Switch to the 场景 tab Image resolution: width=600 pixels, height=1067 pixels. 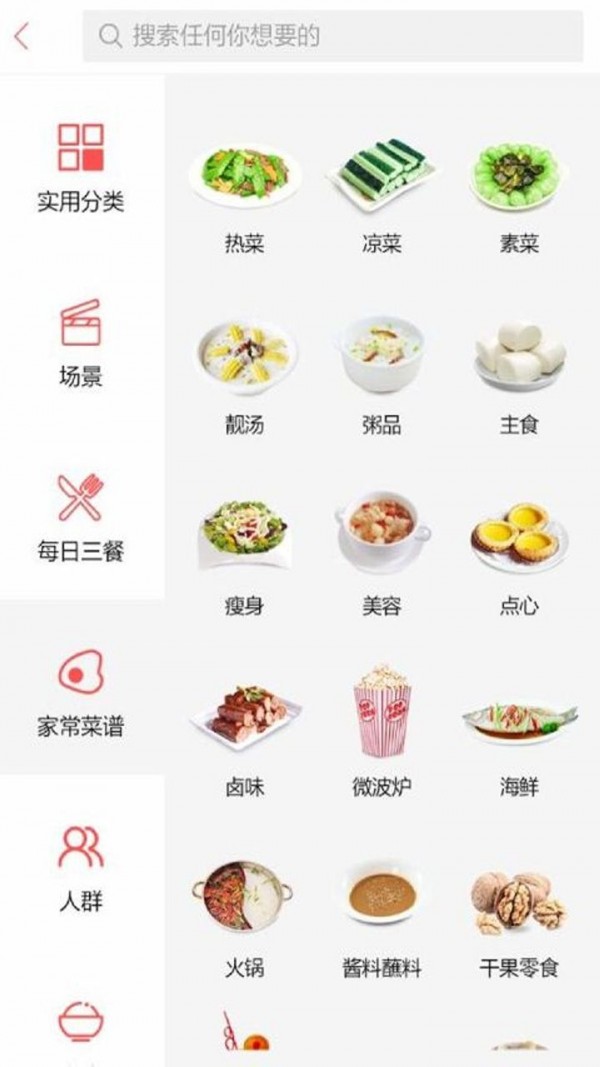[x=81, y=342]
